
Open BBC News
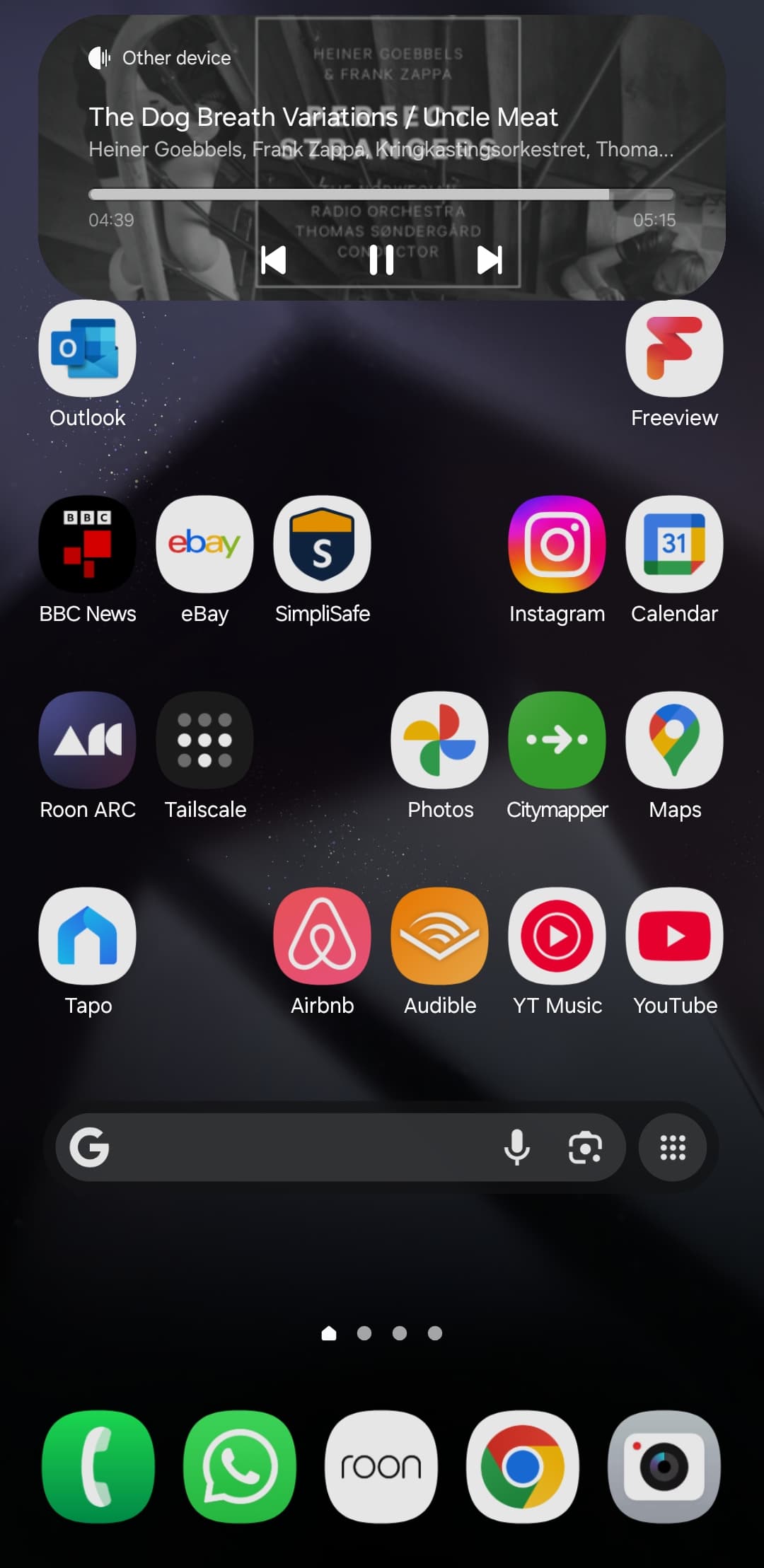[x=88, y=545]
